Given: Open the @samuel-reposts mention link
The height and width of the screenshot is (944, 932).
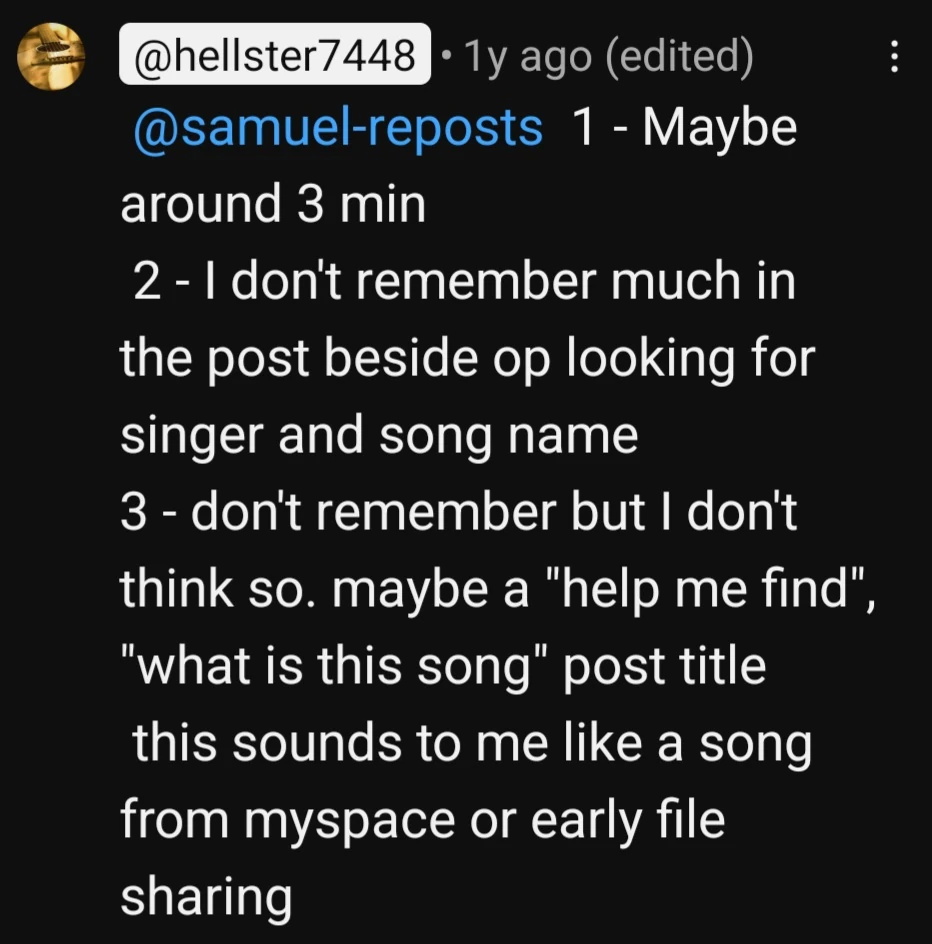Looking at the screenshot, I should (337, 128).
